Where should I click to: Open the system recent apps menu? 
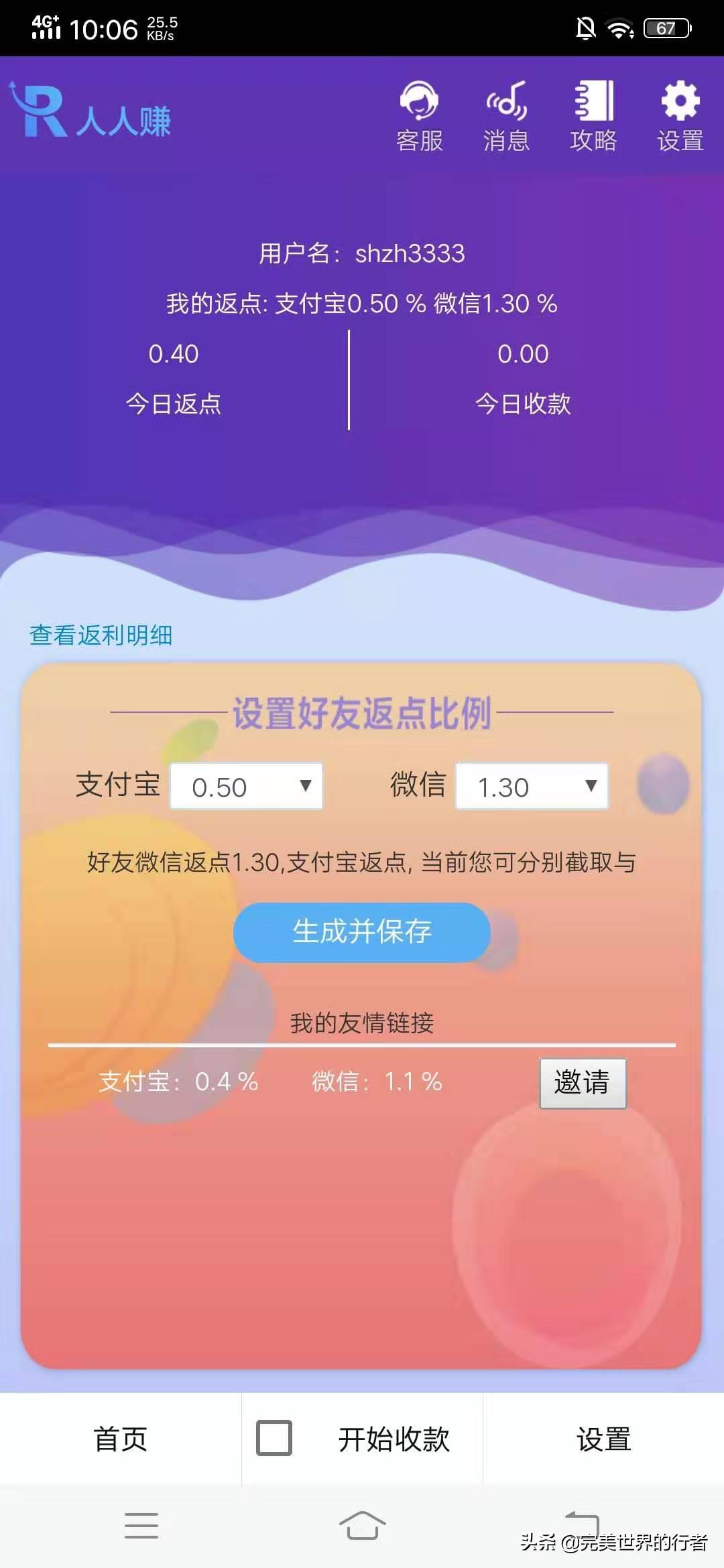click(x=141, y=1526)
